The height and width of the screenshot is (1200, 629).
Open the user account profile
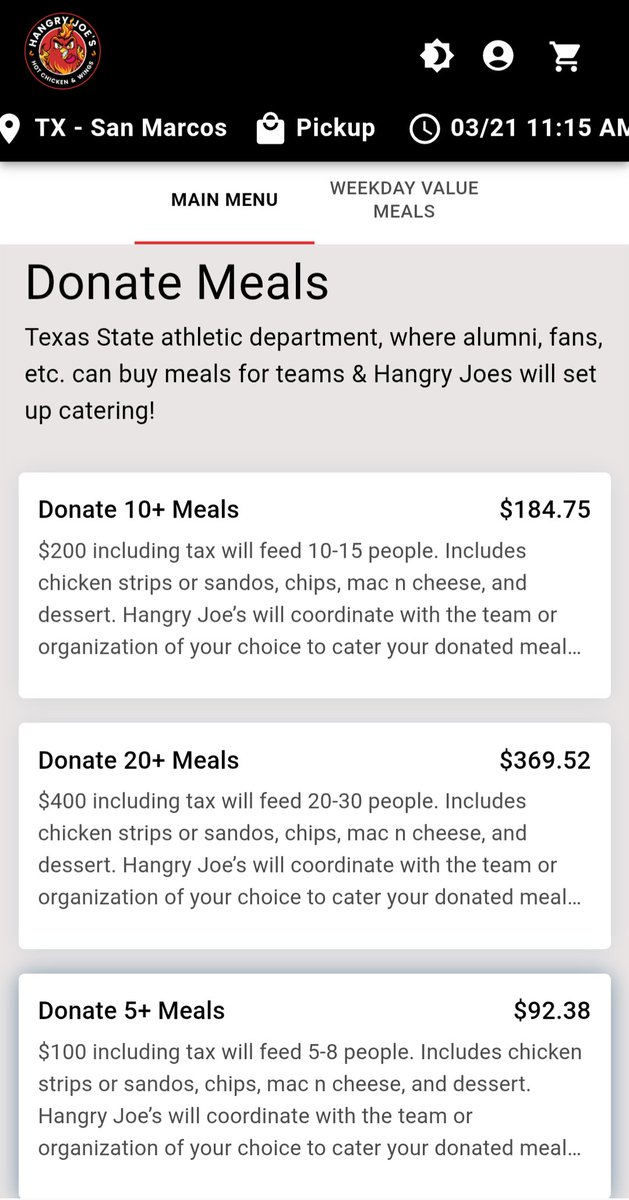click(x=498, y=56)
